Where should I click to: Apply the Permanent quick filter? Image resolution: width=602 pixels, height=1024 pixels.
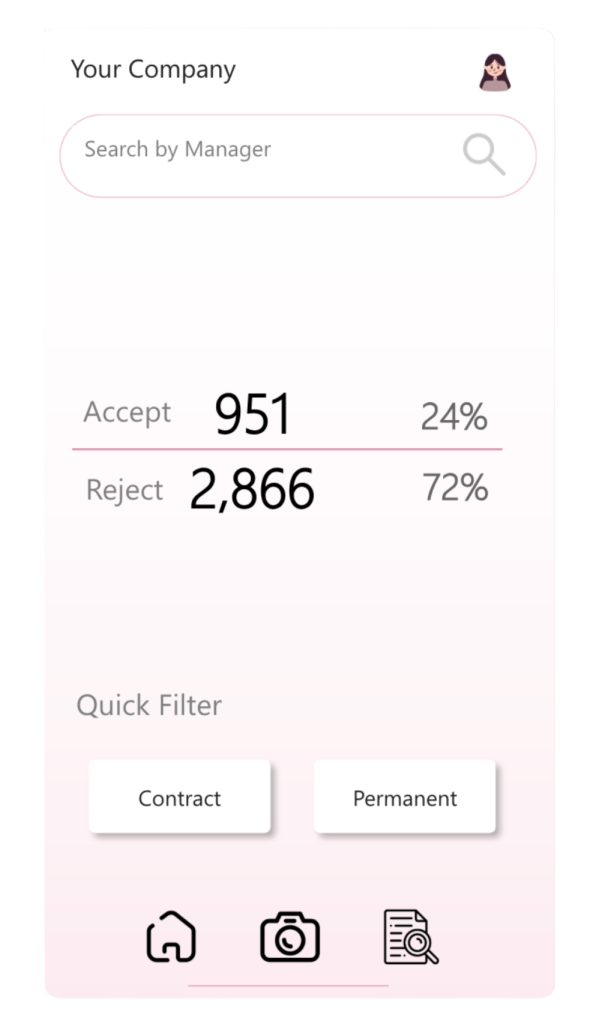click(405, 797)
